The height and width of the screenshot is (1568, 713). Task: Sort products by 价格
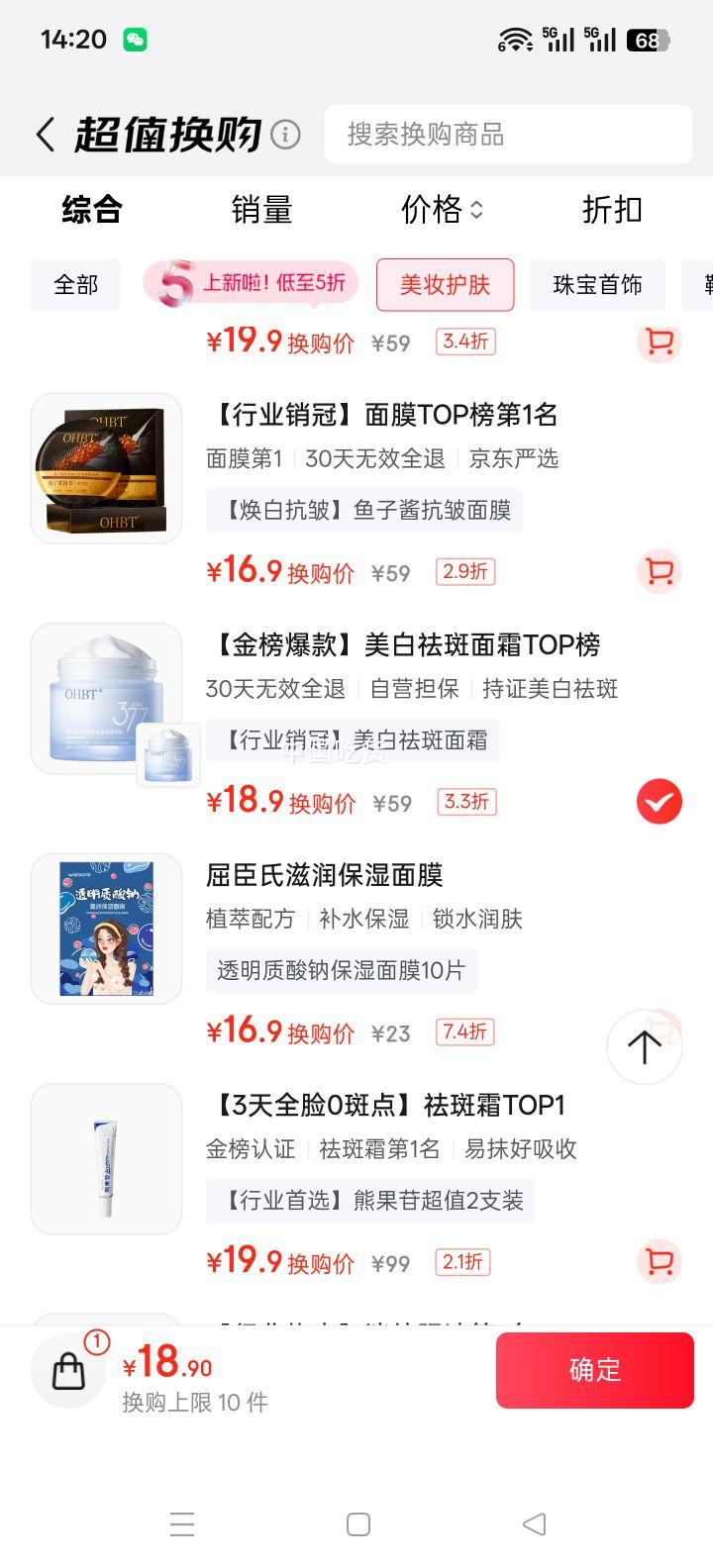point(442,210)
